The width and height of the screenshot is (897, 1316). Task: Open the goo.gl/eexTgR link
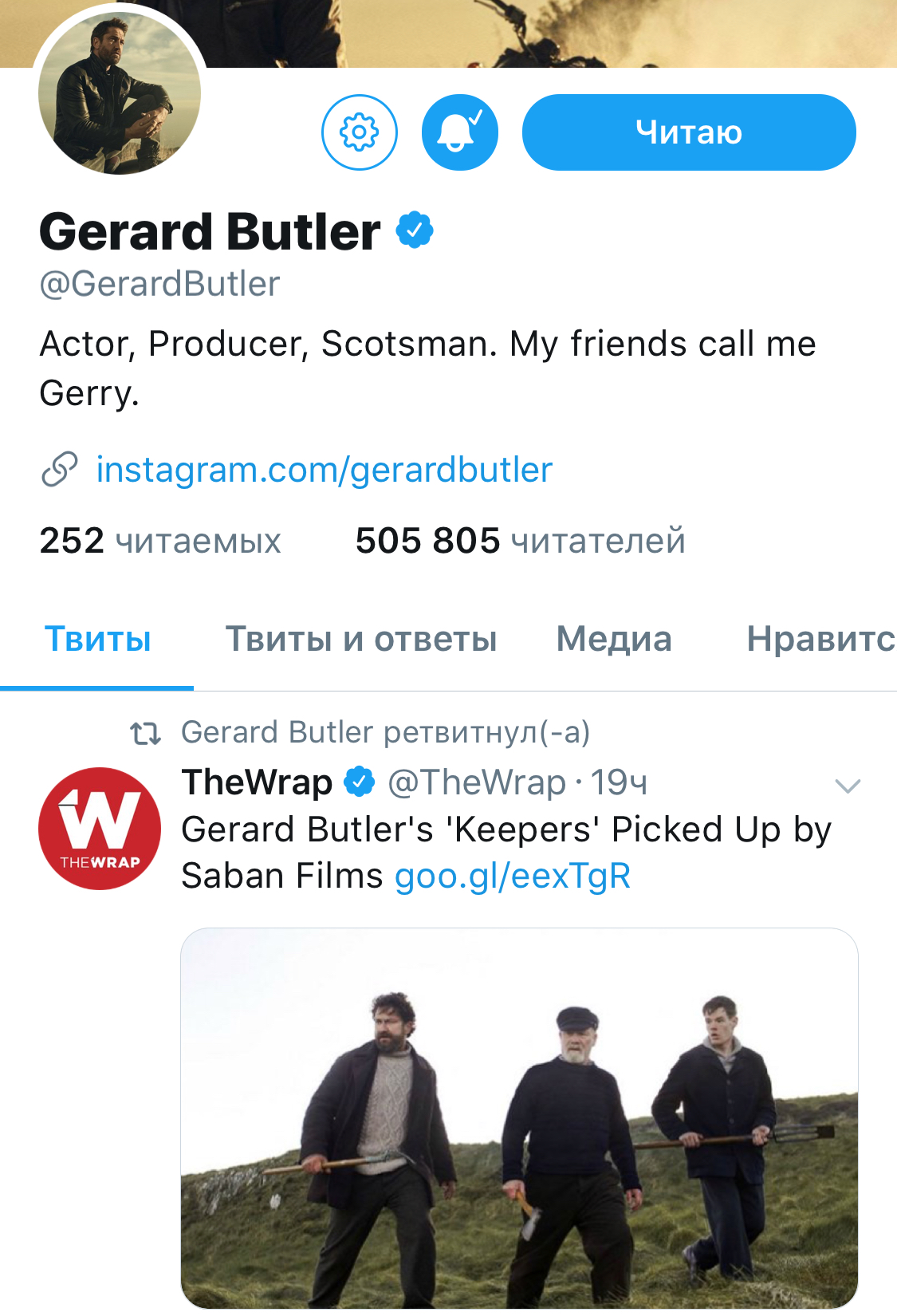[513, 876]
